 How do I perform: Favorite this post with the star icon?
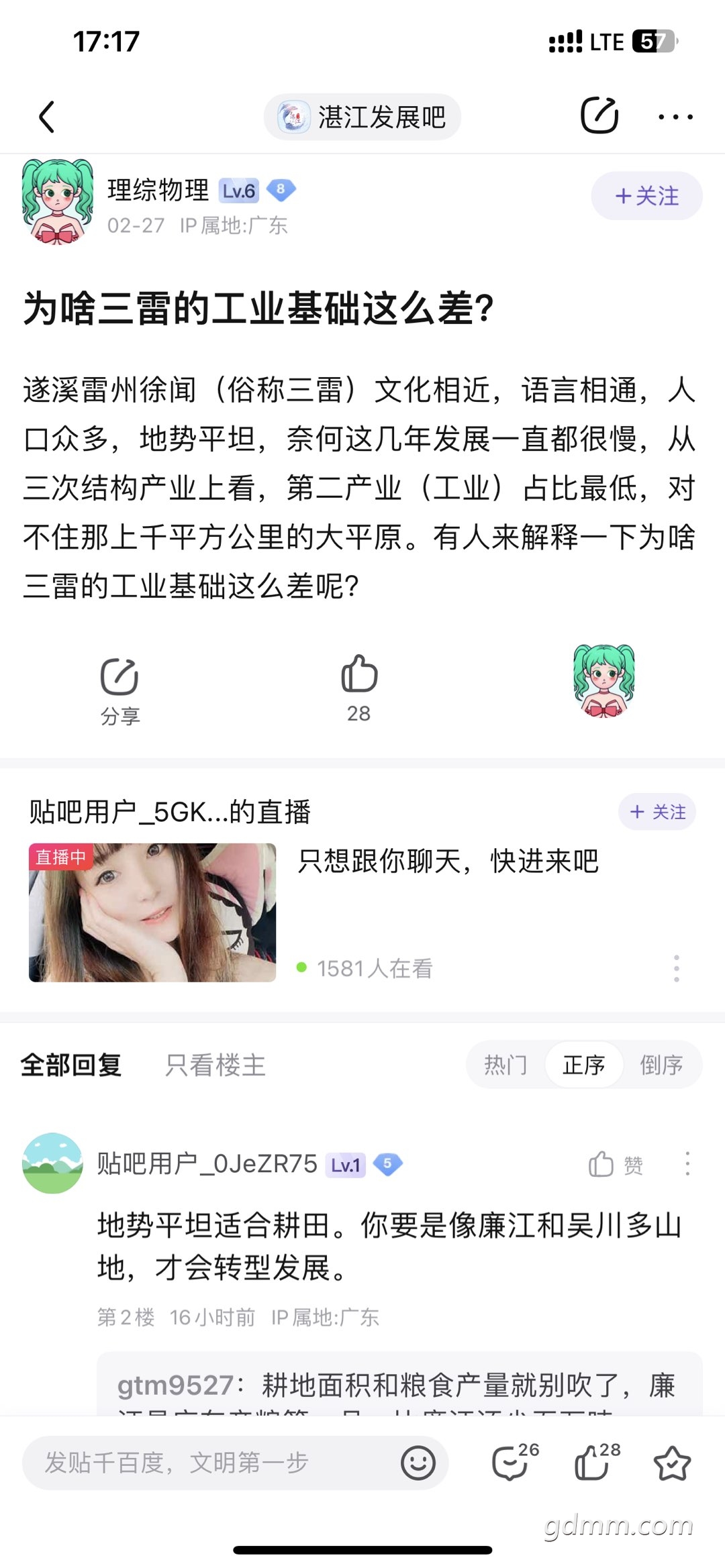point(672,1463)
